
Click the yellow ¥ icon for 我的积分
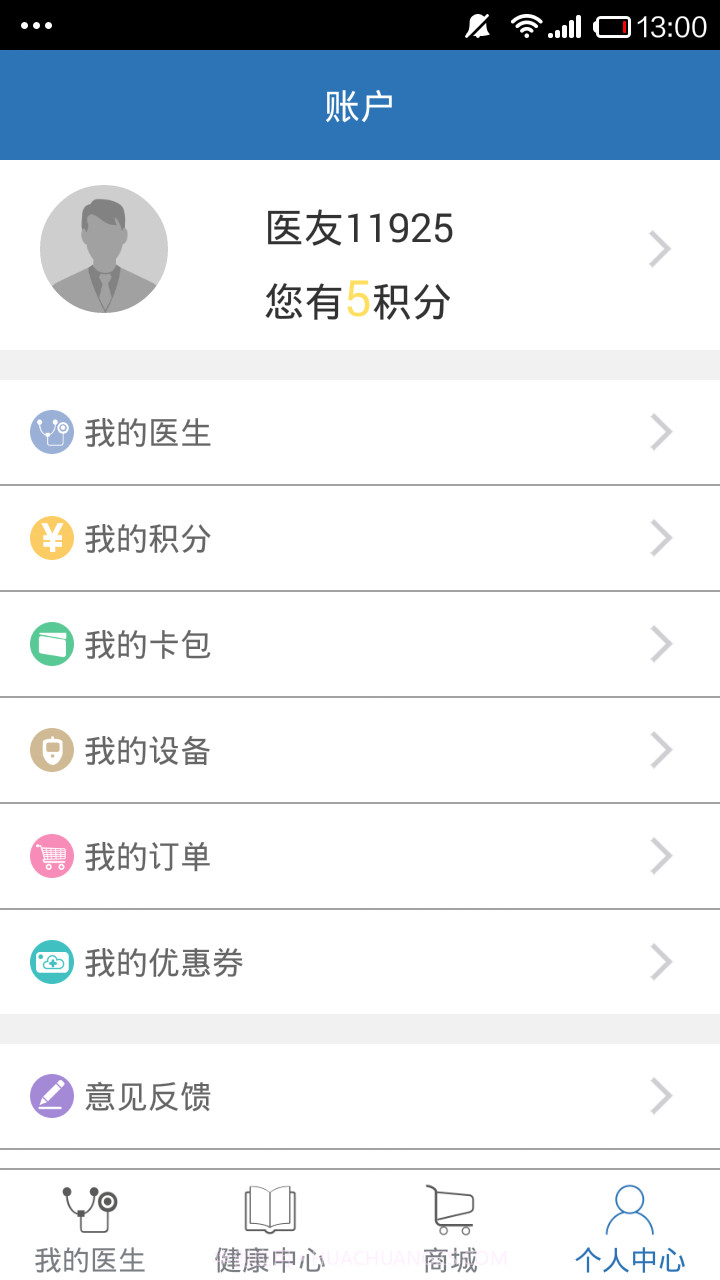(x=52, y=538)
